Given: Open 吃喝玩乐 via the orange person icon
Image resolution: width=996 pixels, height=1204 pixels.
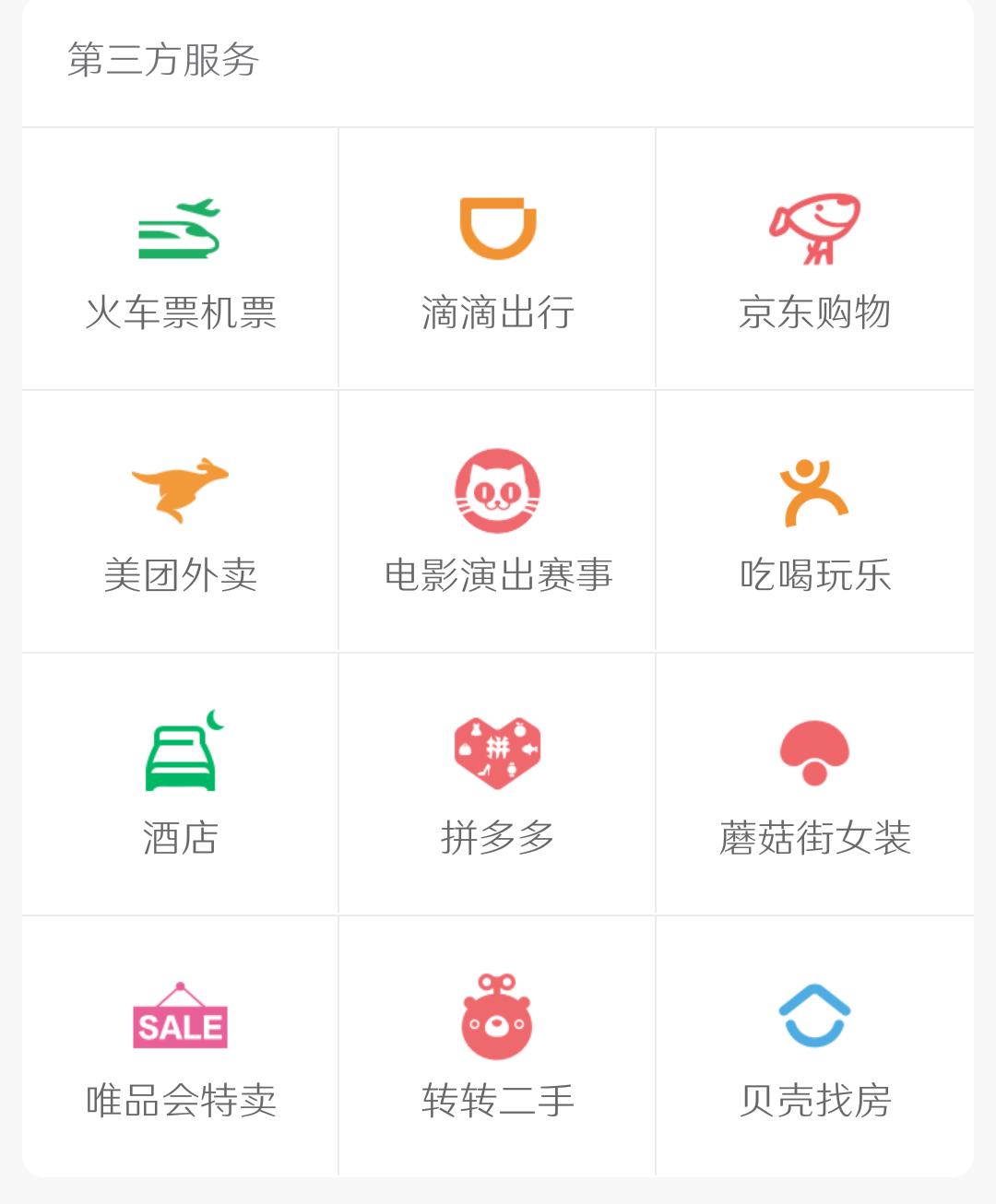Looking at the screenshot, I should pos(815,490).
